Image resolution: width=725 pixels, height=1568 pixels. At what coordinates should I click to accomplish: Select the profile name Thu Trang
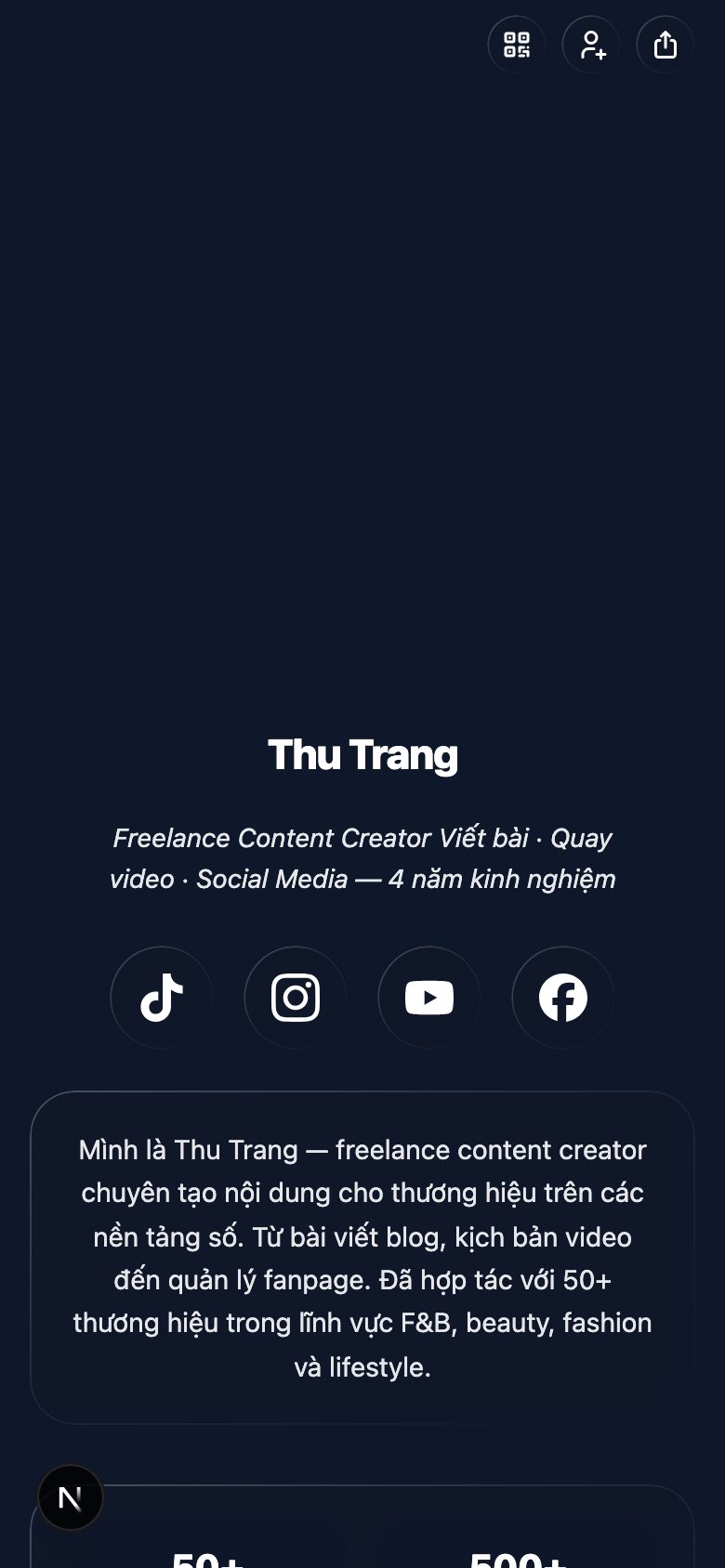[x=362, y=753]
